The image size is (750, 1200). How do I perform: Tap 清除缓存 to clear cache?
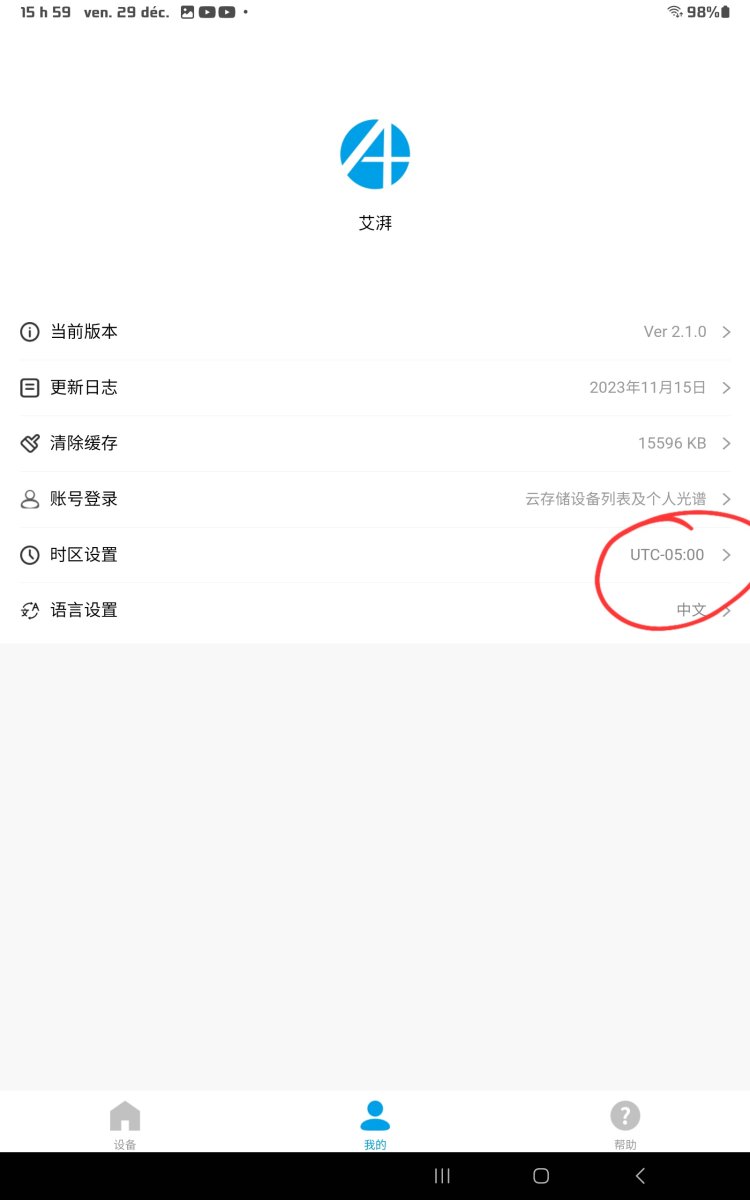click(375, 443)
